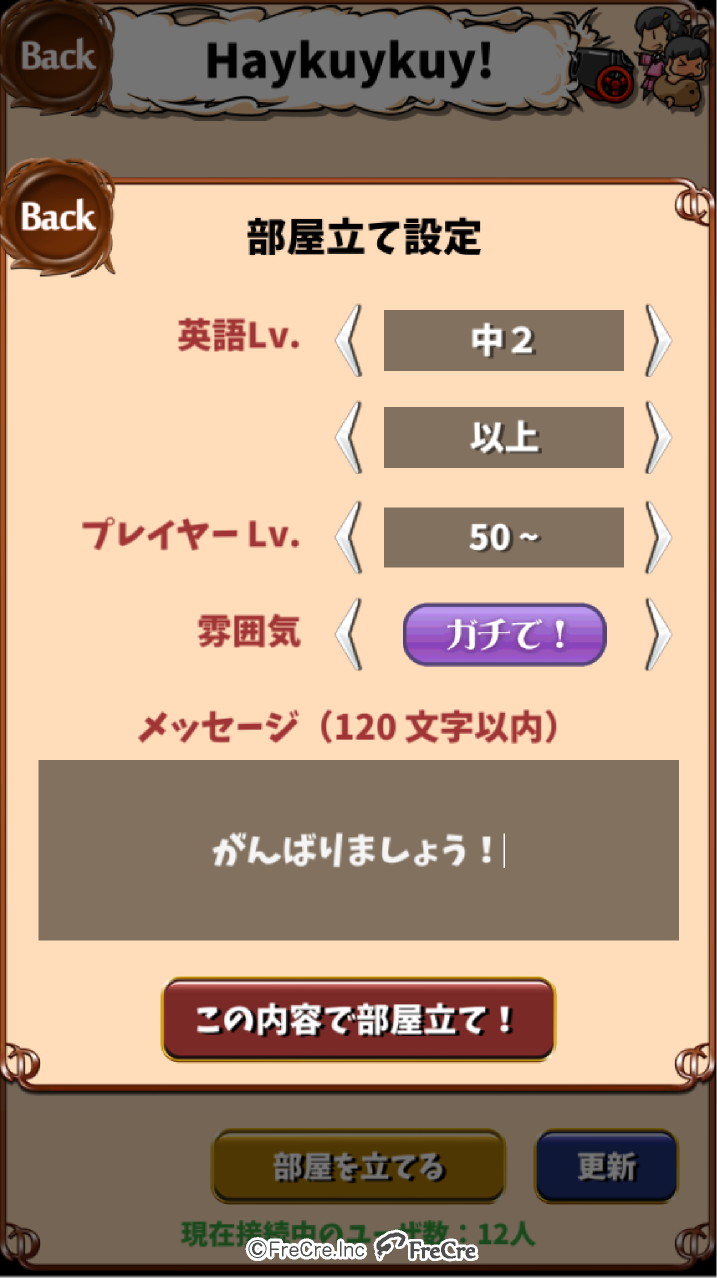Tap left arrow beside 以上
The image size is (717, 1278).
click(x=348, y=438)
